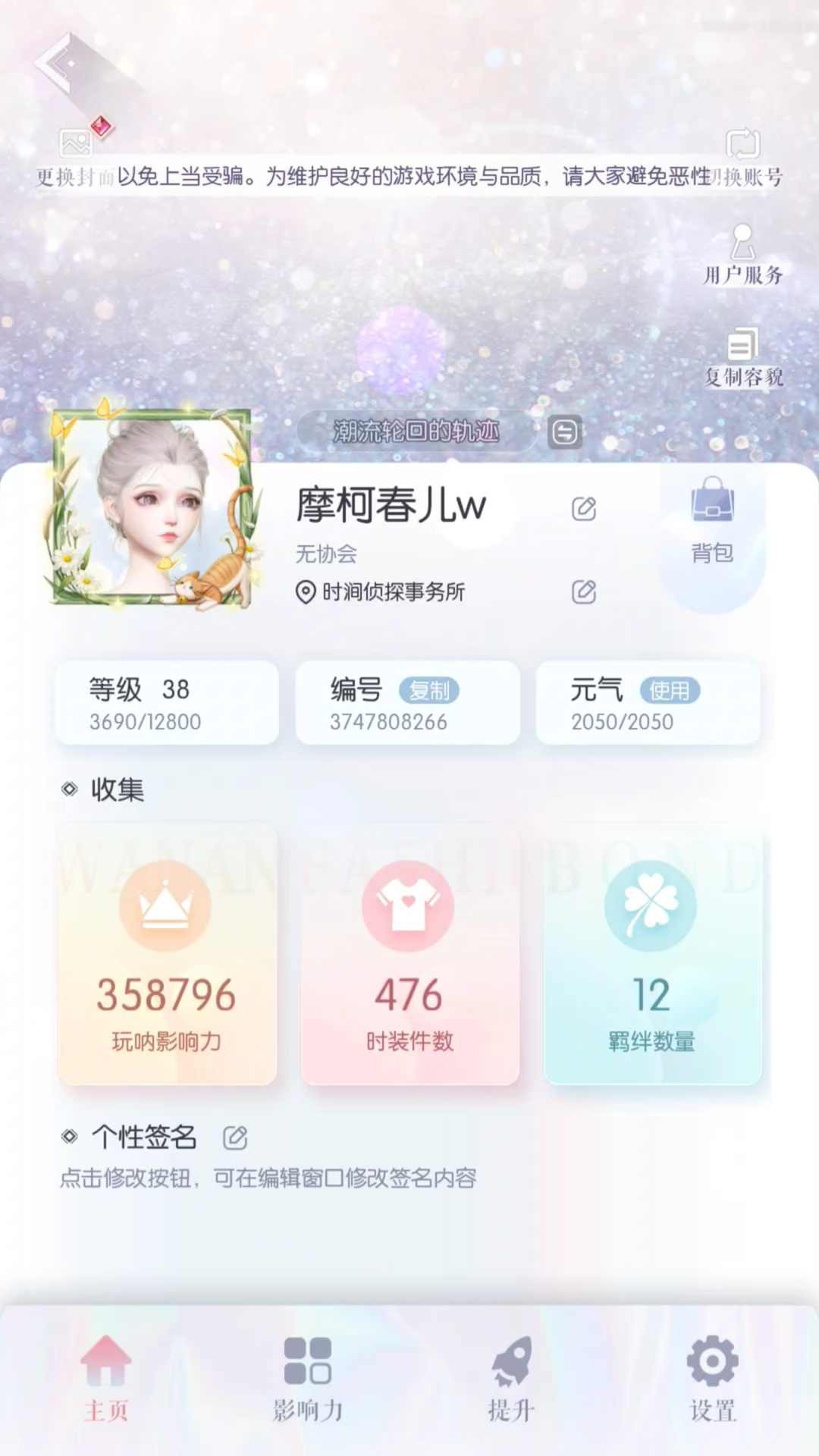Edit the nickname 摩柯春儿w
The image size is (819, 1456).
click(x=583, y=508)
